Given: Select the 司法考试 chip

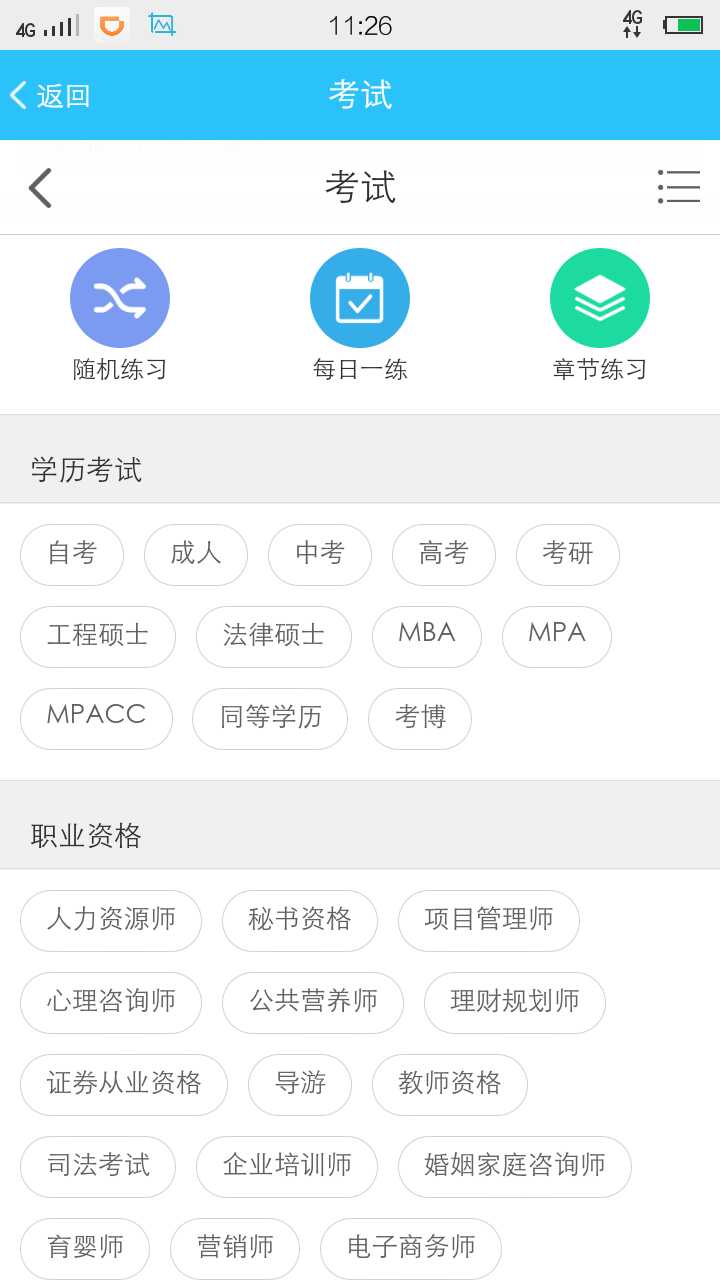Looking at the screenshot, I should (98, 1167).
